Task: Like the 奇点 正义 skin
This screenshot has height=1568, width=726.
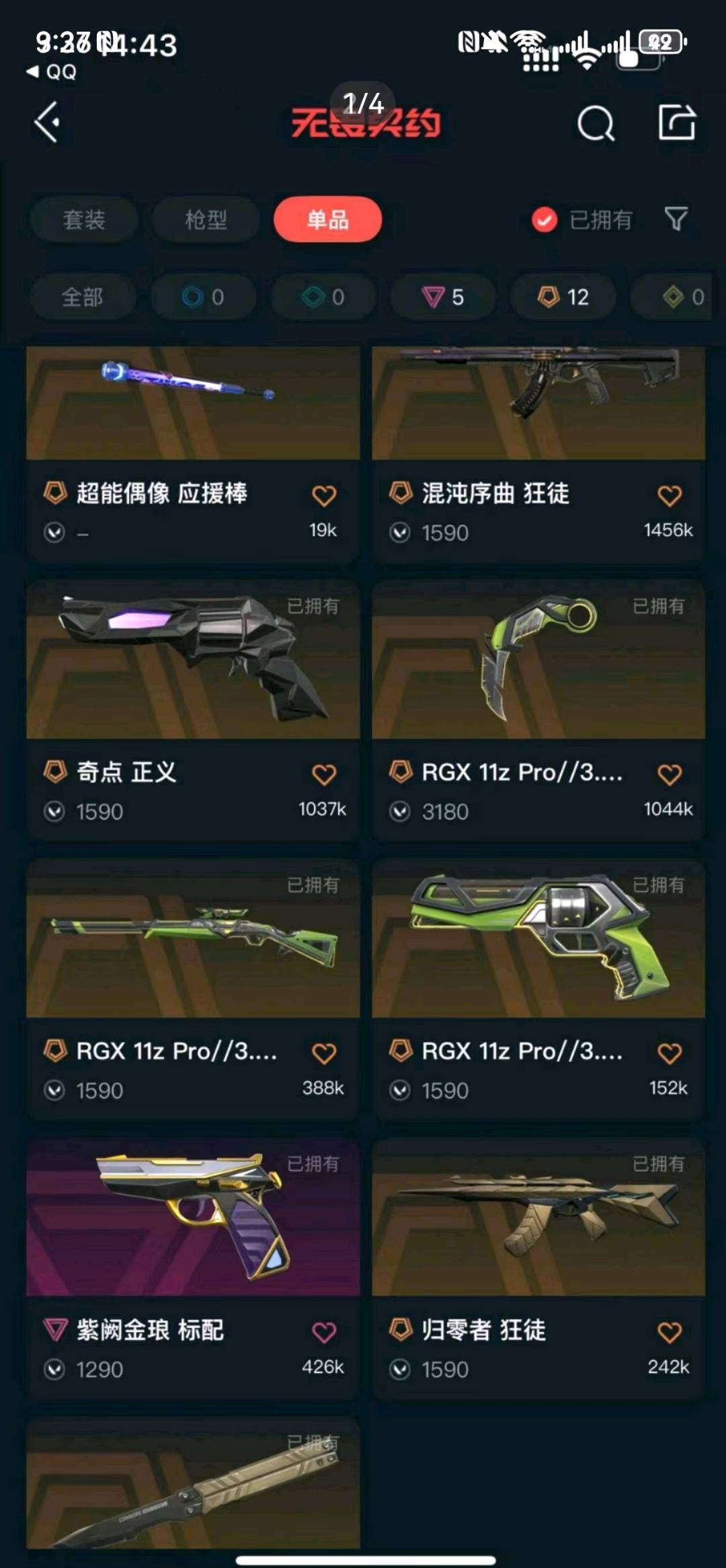Action: [324, 774]
